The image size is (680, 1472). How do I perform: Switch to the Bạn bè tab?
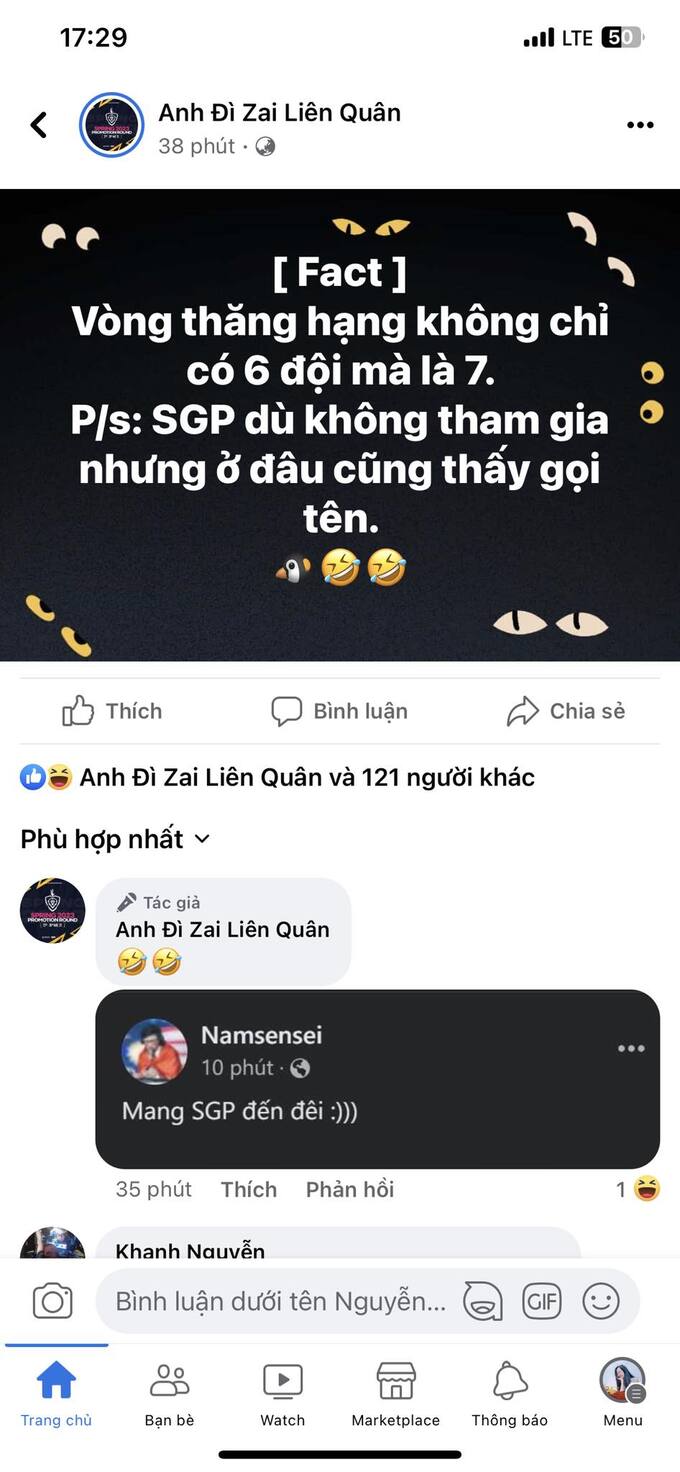170,1394
